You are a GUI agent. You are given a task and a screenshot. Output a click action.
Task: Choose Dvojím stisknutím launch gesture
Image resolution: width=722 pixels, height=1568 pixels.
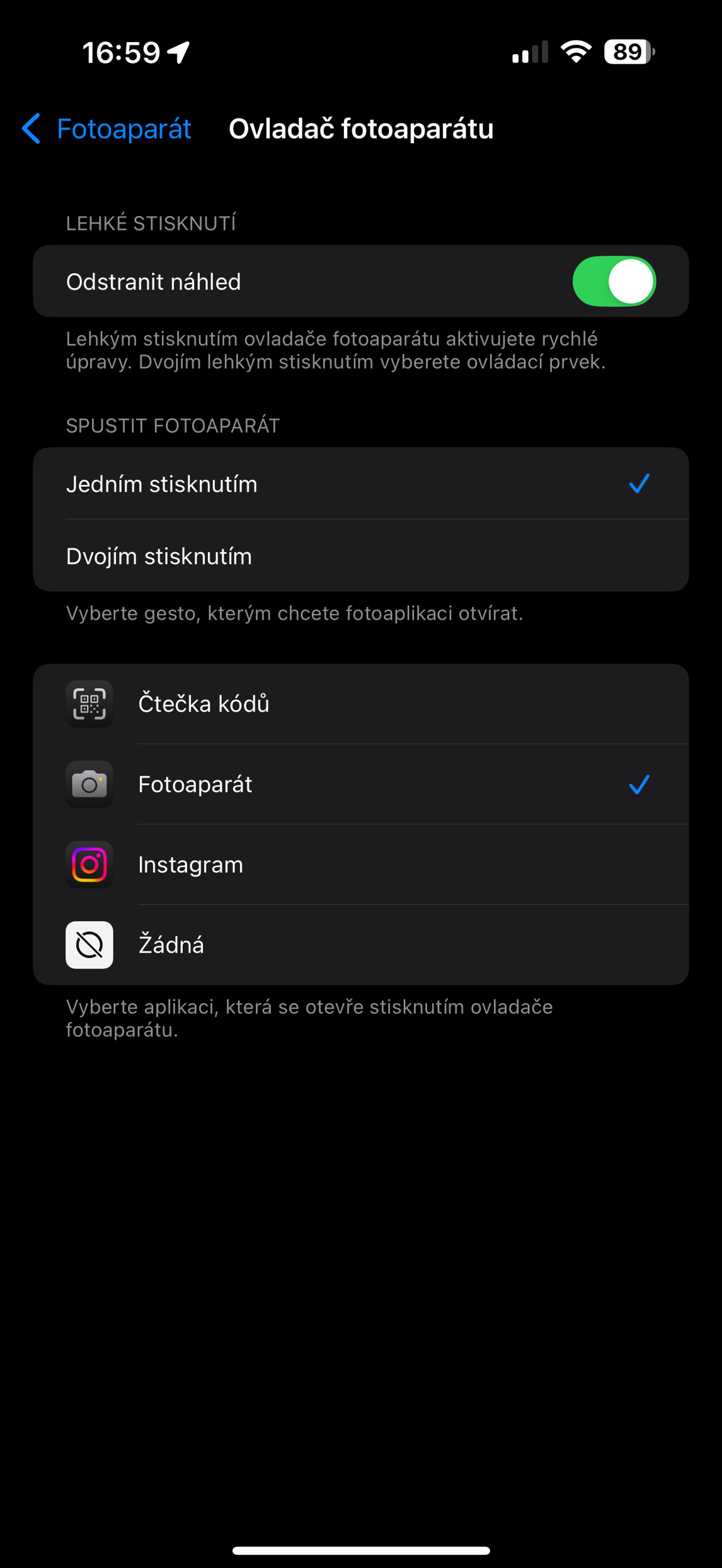coord(360,556)
